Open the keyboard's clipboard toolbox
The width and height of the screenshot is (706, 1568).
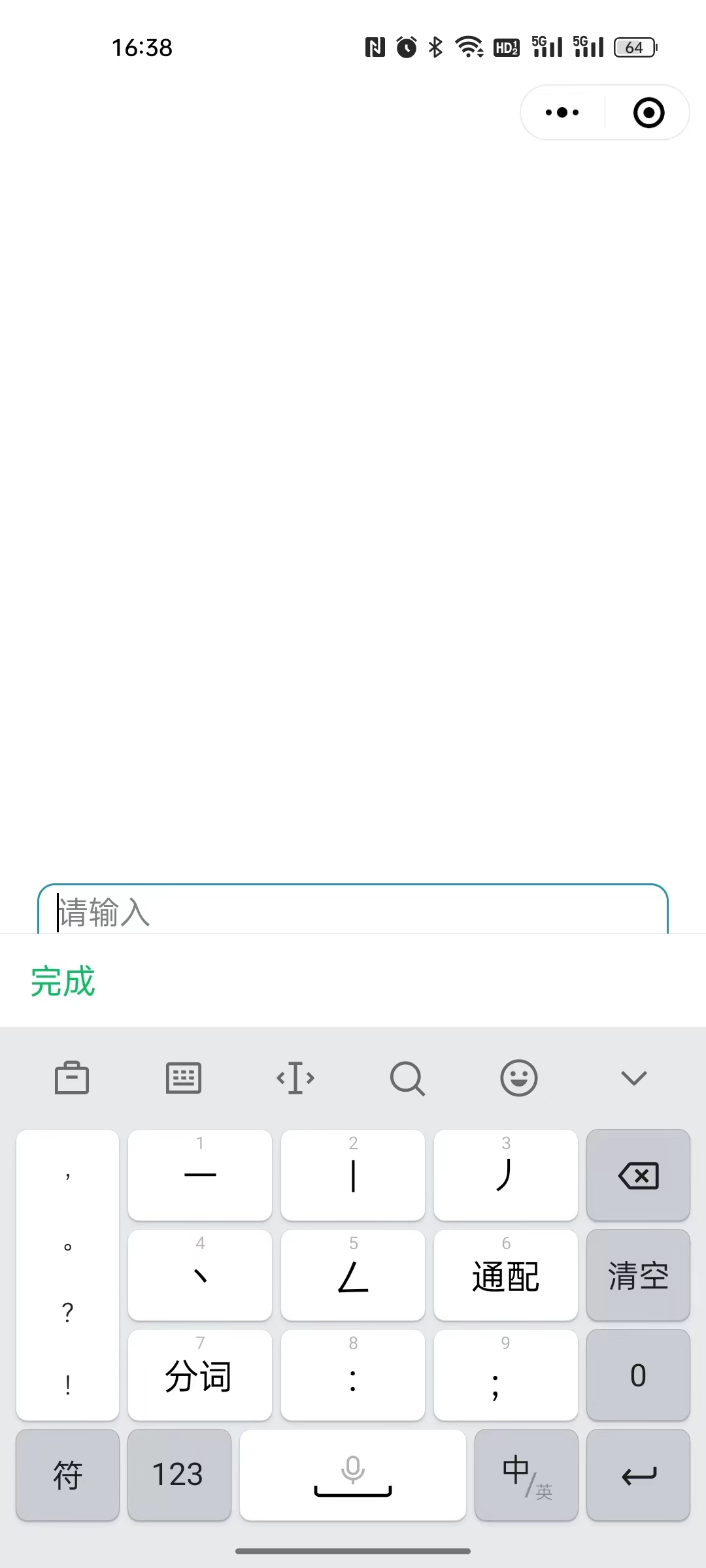pyautogui.click(x=71, y=1077)
